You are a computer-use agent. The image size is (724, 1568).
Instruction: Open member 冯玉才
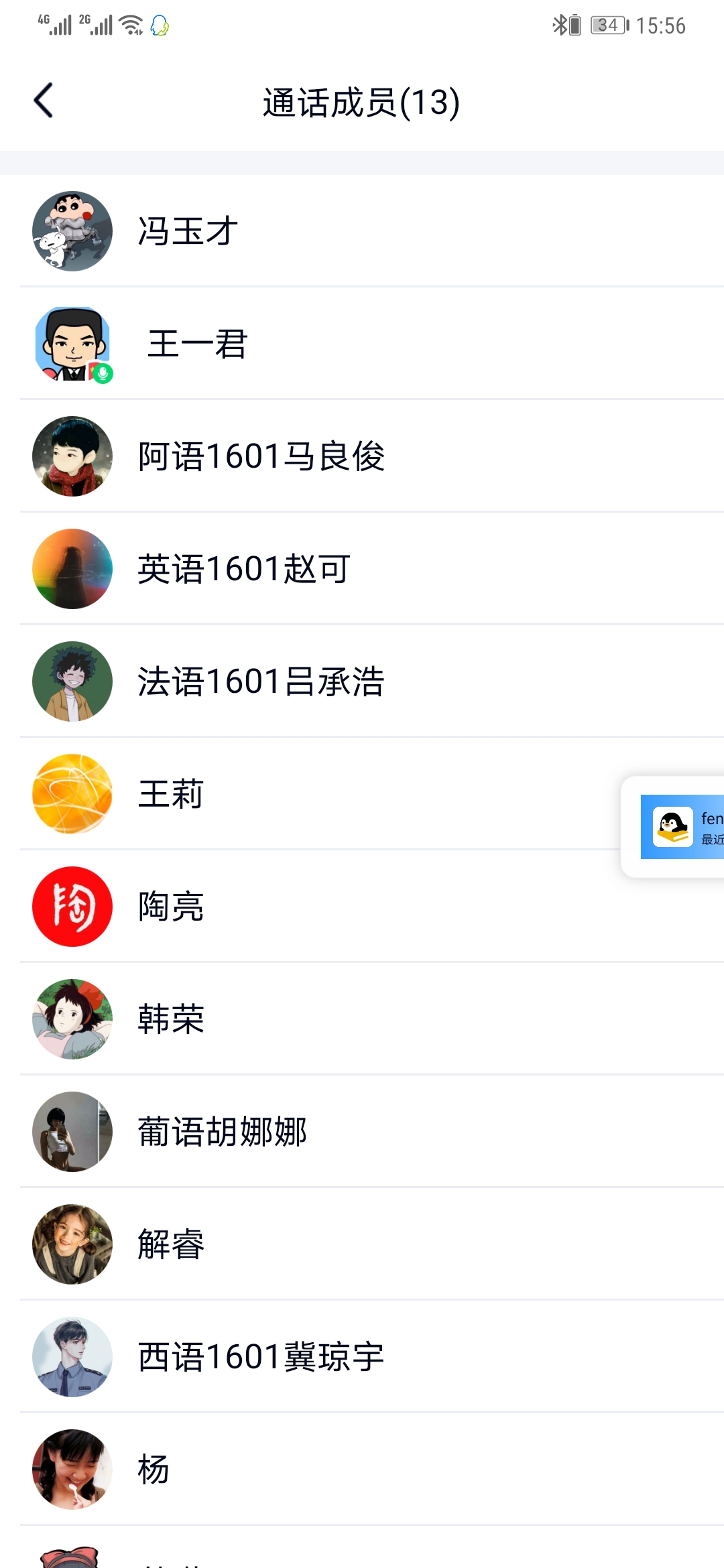(362, 231)
